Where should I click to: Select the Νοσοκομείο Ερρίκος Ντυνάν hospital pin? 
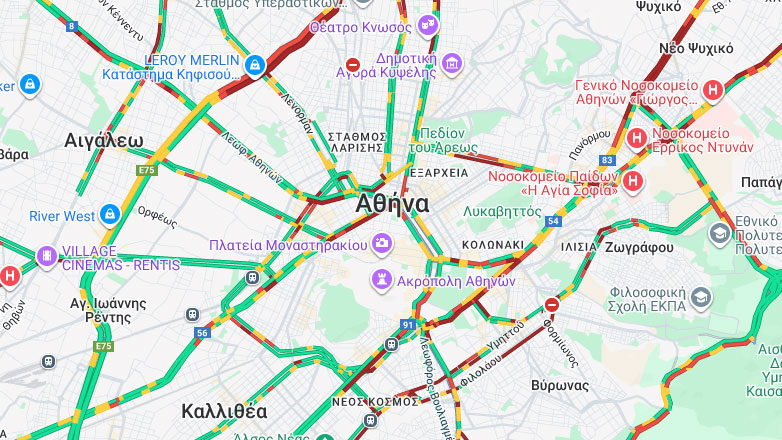(x=637, y=139)
